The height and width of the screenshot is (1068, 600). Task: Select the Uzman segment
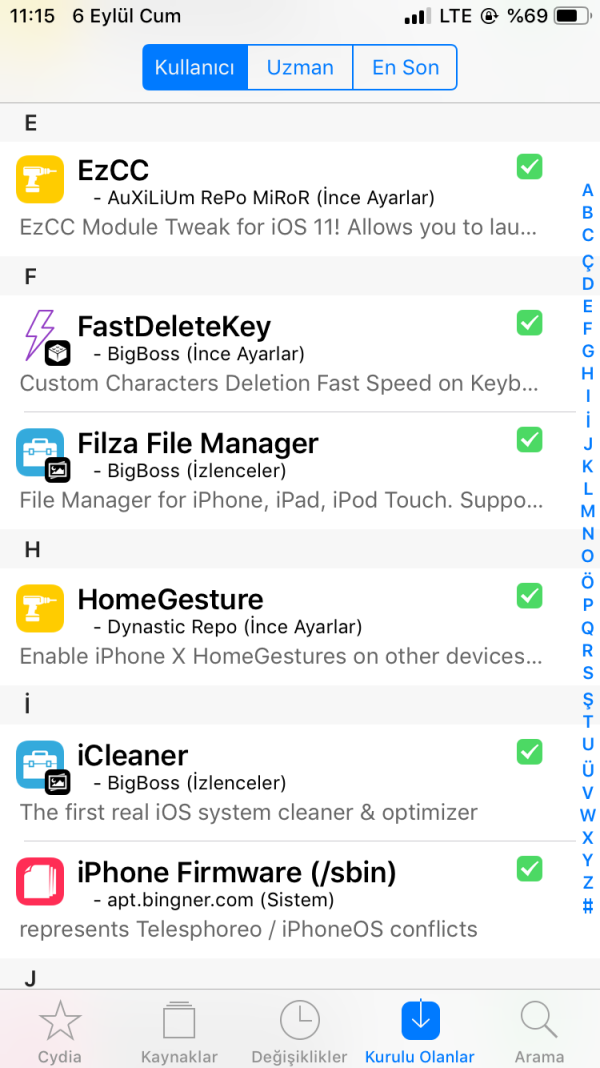click(300, 68)
